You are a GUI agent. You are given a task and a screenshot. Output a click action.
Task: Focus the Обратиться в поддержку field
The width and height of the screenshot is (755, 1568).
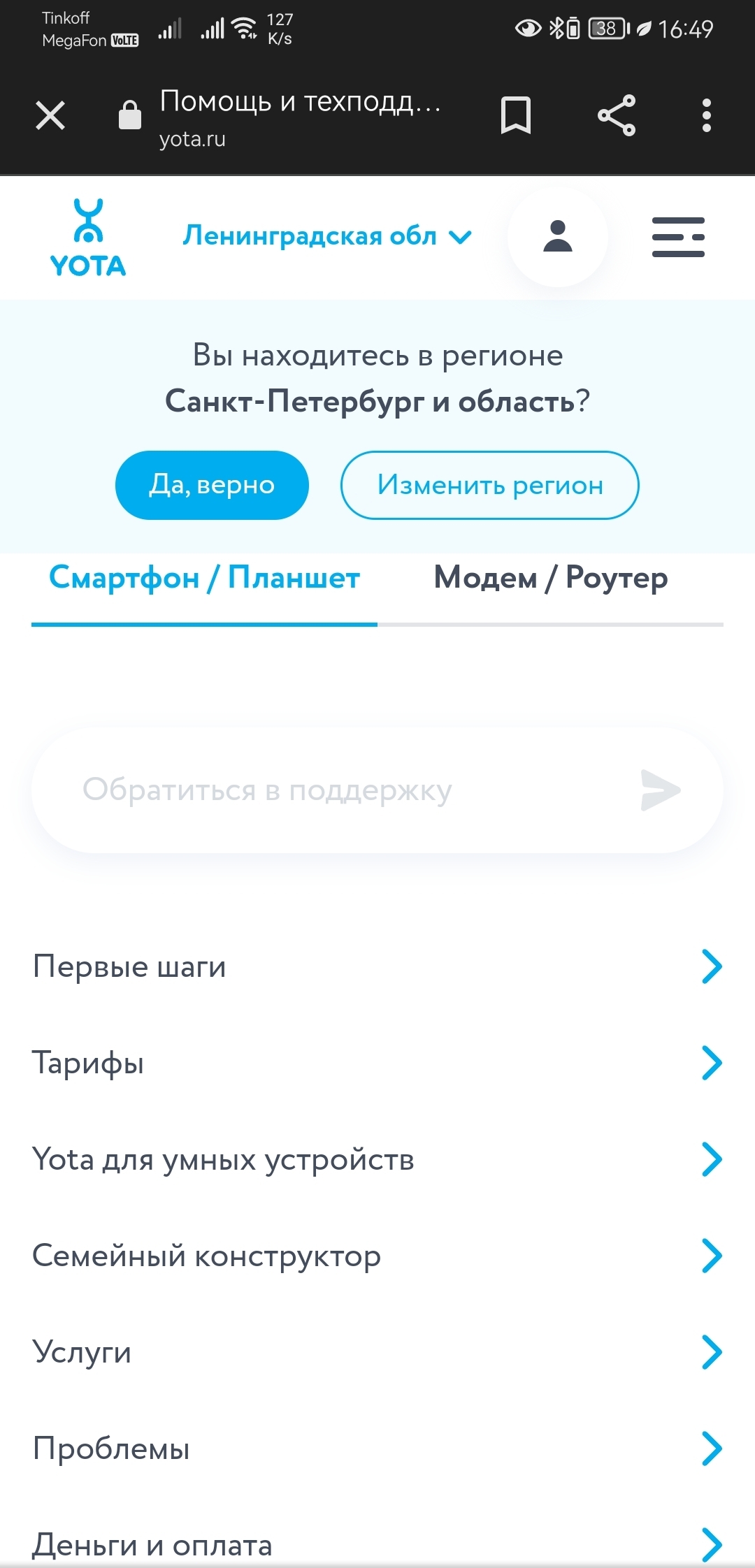(336, 790)
